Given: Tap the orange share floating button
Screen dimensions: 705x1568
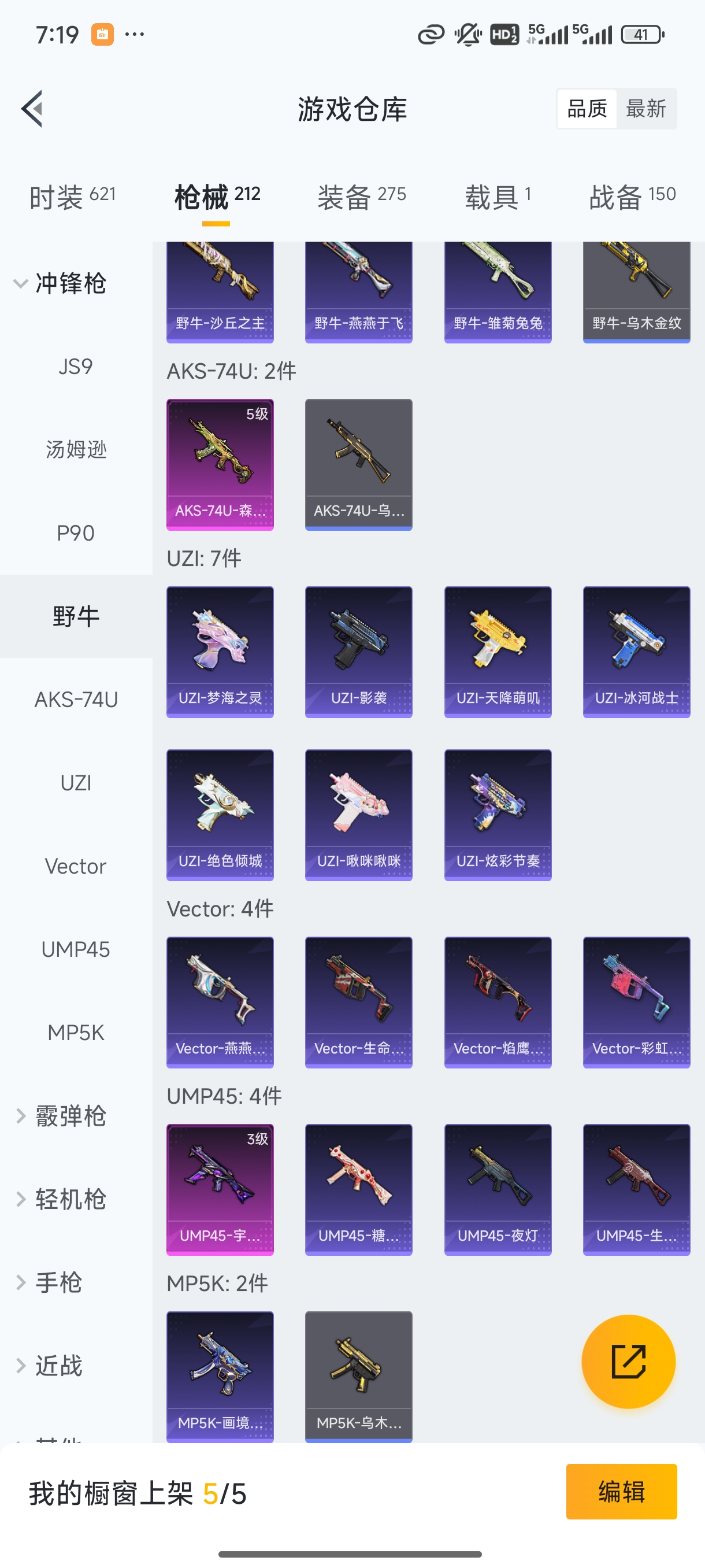Looking at the screenshot, I should point(628,1361).
